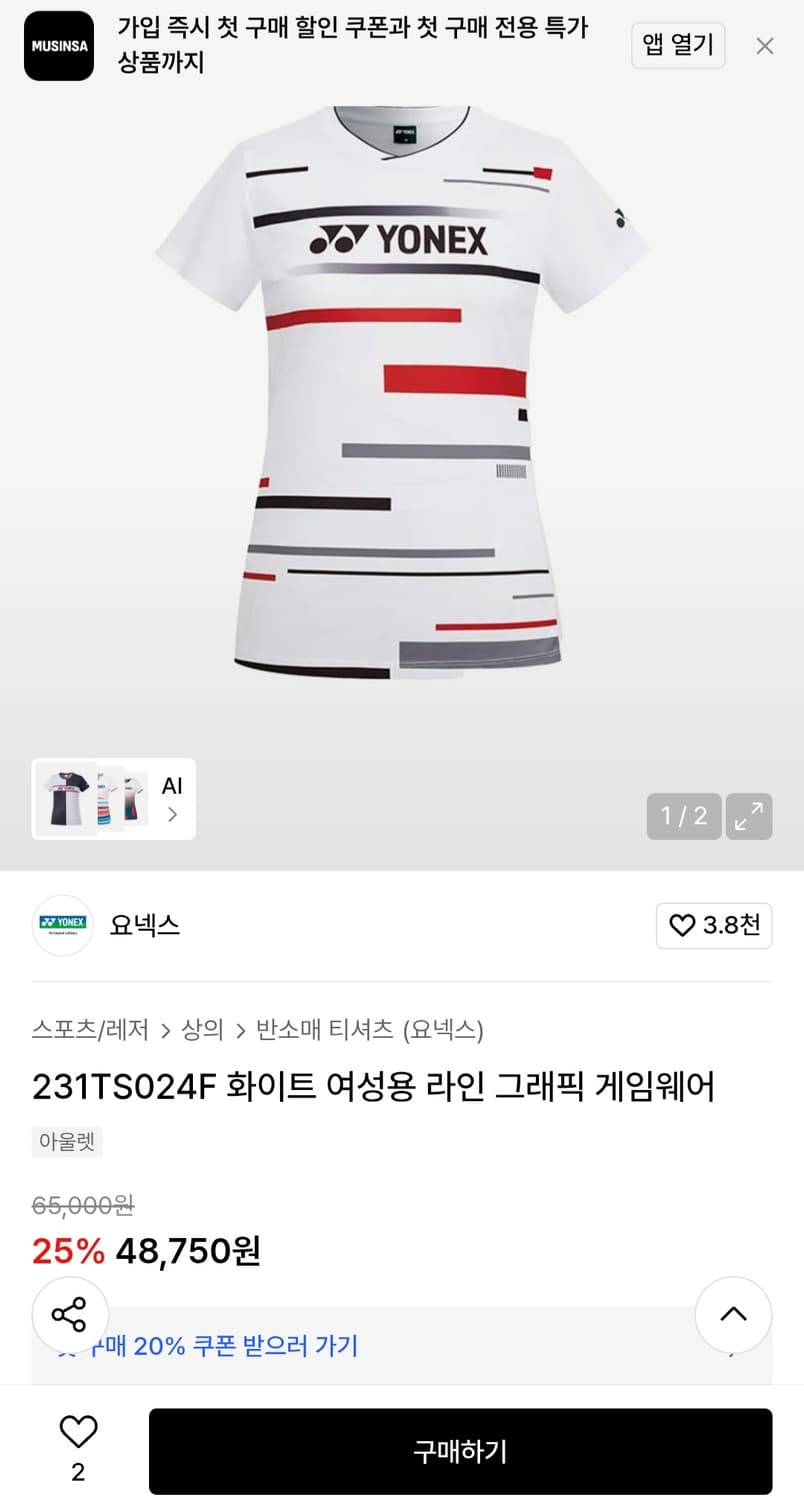
Task: Expand the thumbnail strip with the right arrow
Action: pos(172,815)
